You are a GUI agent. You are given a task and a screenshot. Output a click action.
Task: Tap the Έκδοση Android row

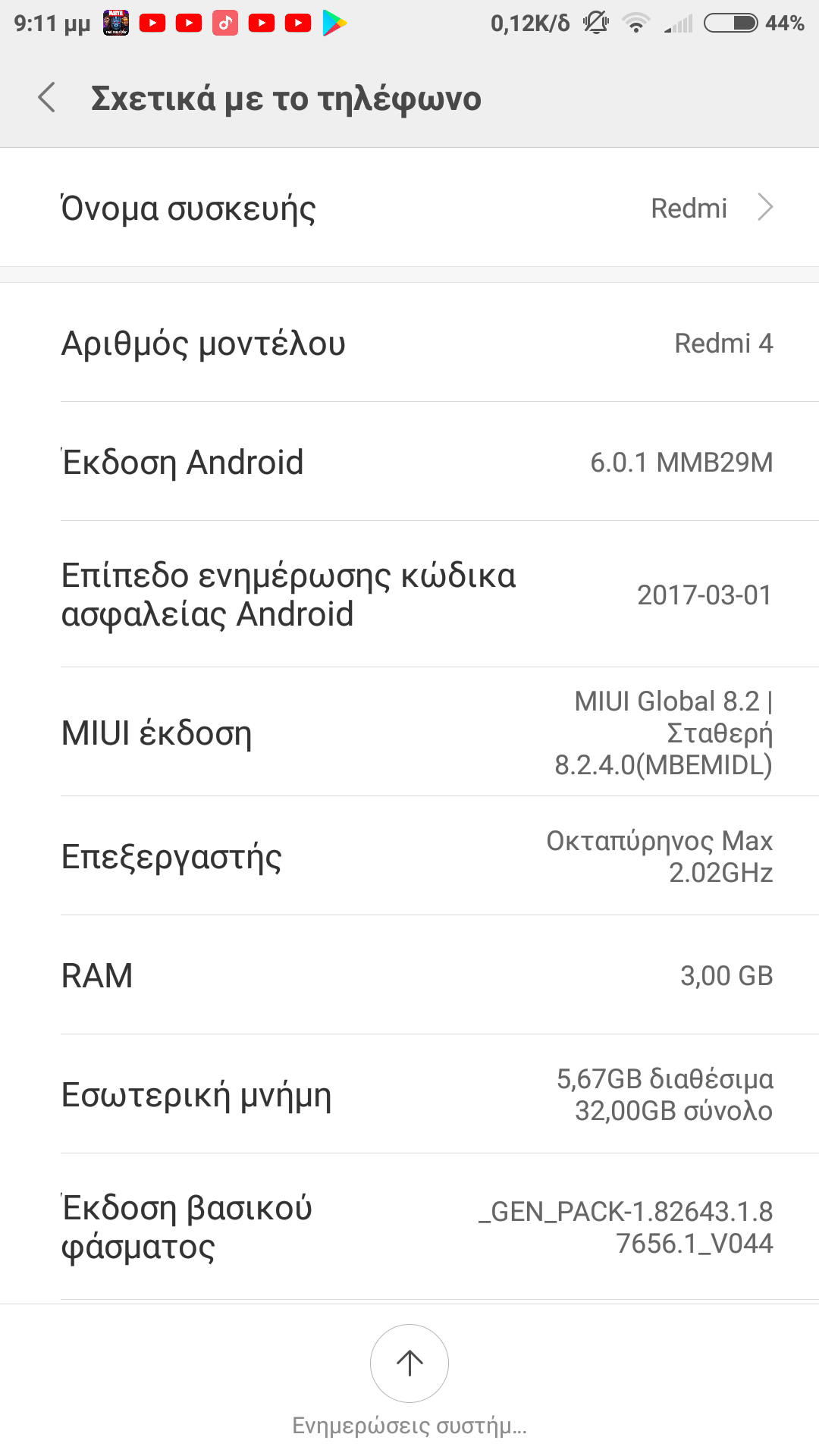[x=409, y=462]
